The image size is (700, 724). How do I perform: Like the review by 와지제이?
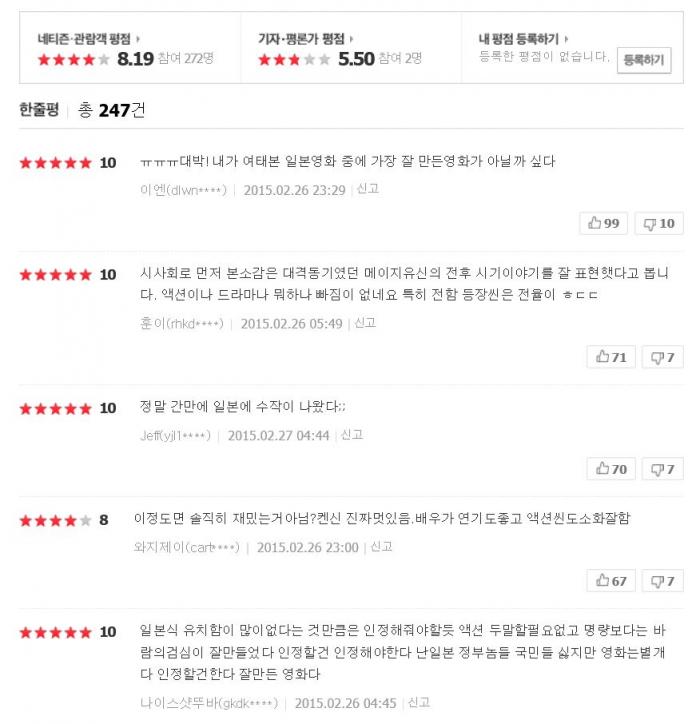[610, 580]
